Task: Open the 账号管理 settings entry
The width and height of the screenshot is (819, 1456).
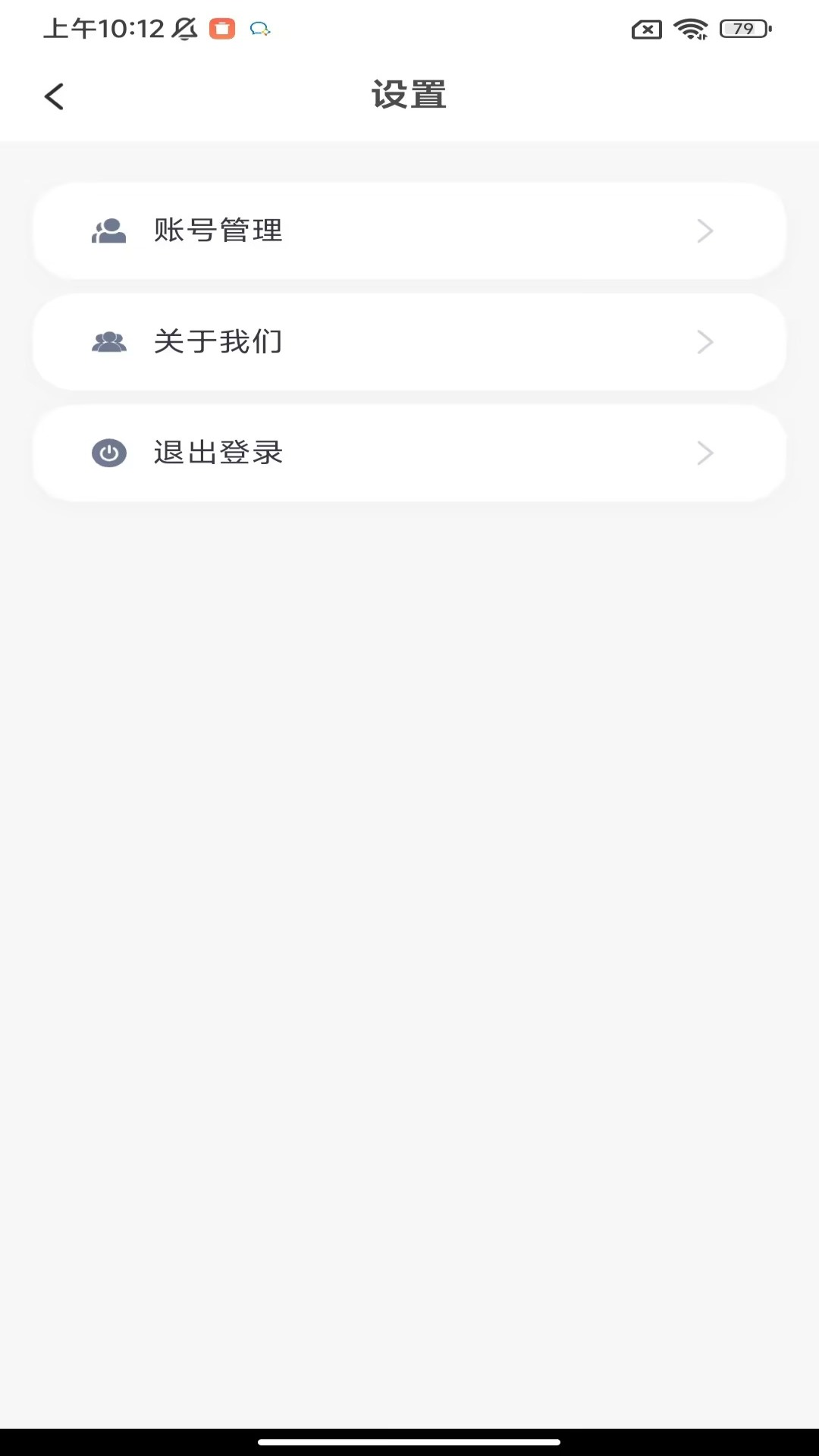Action: 217,231
